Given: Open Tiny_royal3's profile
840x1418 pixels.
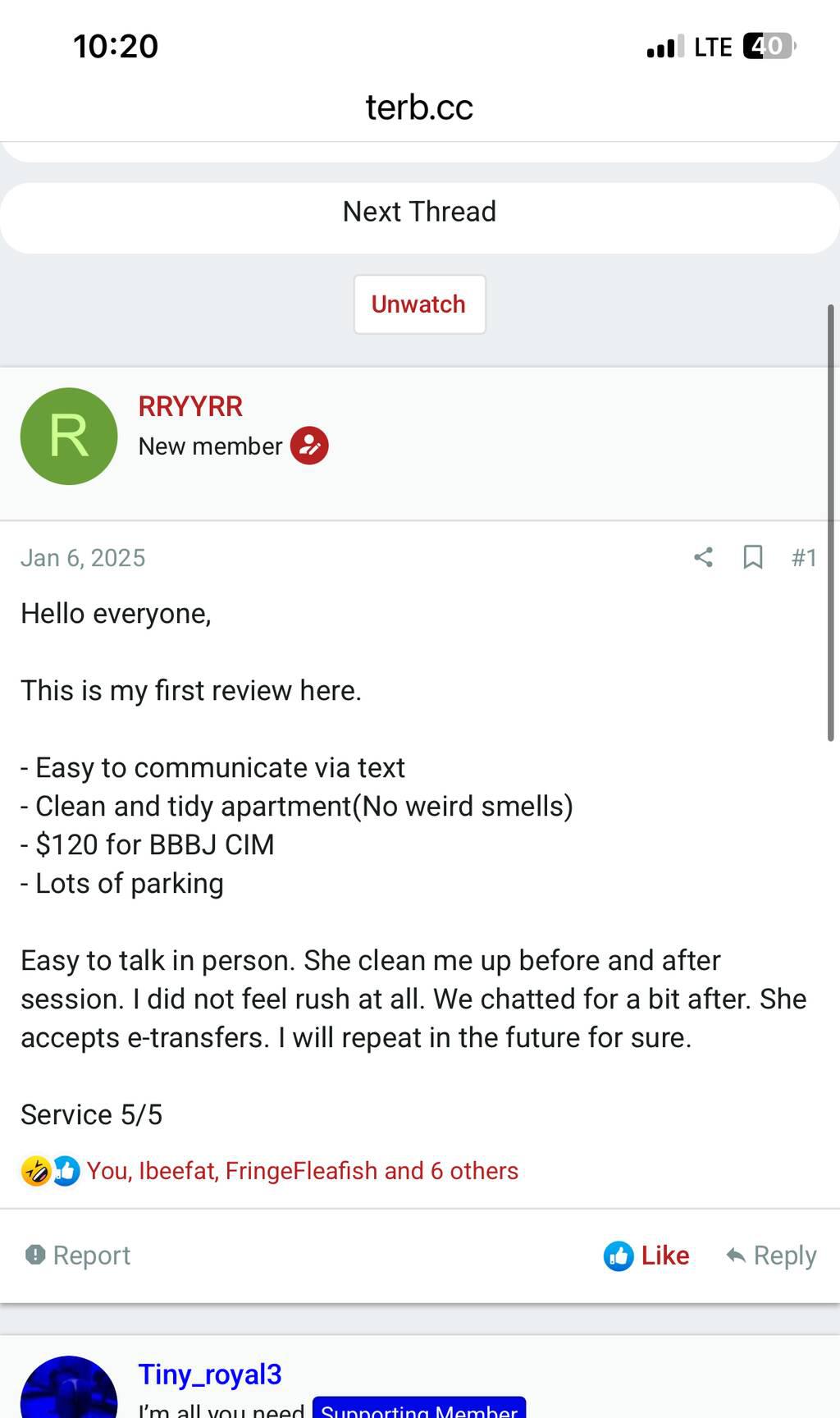Looking at the screenshot, I should click(x=210, y=1374).
